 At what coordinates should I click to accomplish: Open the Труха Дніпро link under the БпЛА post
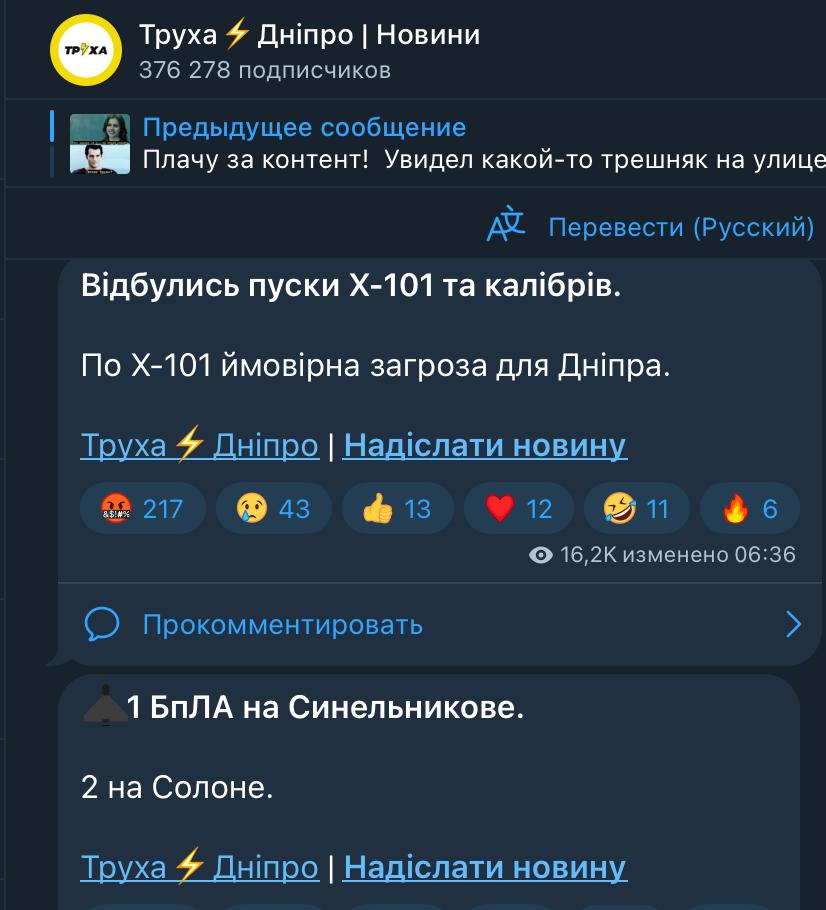199,867
